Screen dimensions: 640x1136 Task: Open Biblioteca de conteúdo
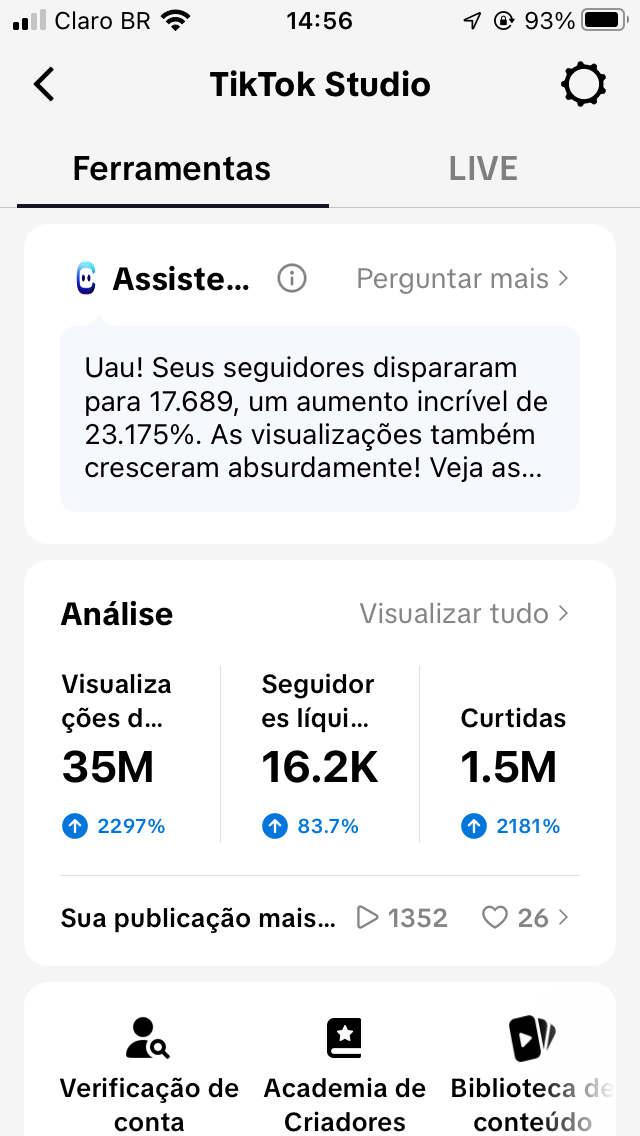tap(532, 1072)
